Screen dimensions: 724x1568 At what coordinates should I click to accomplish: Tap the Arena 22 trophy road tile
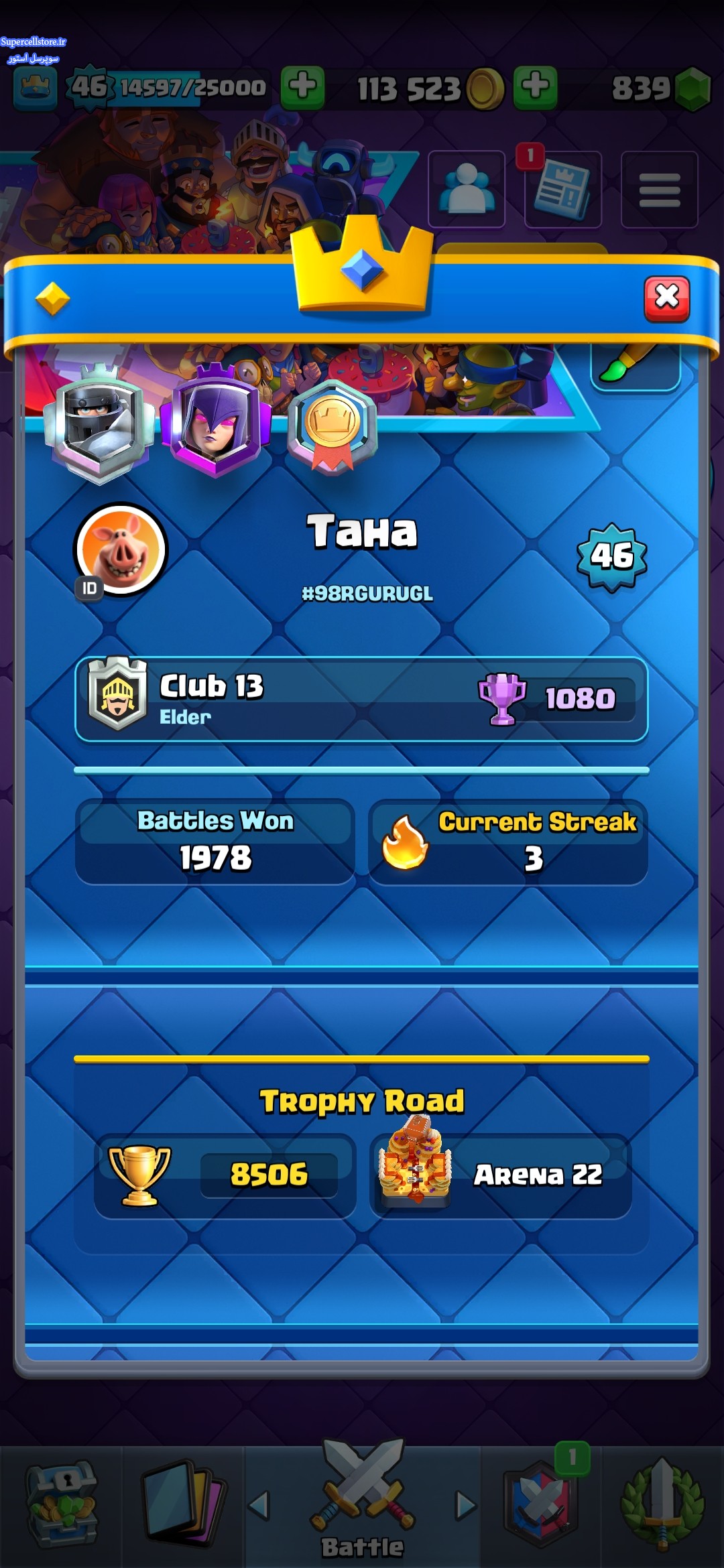(x=500, y=1176)
